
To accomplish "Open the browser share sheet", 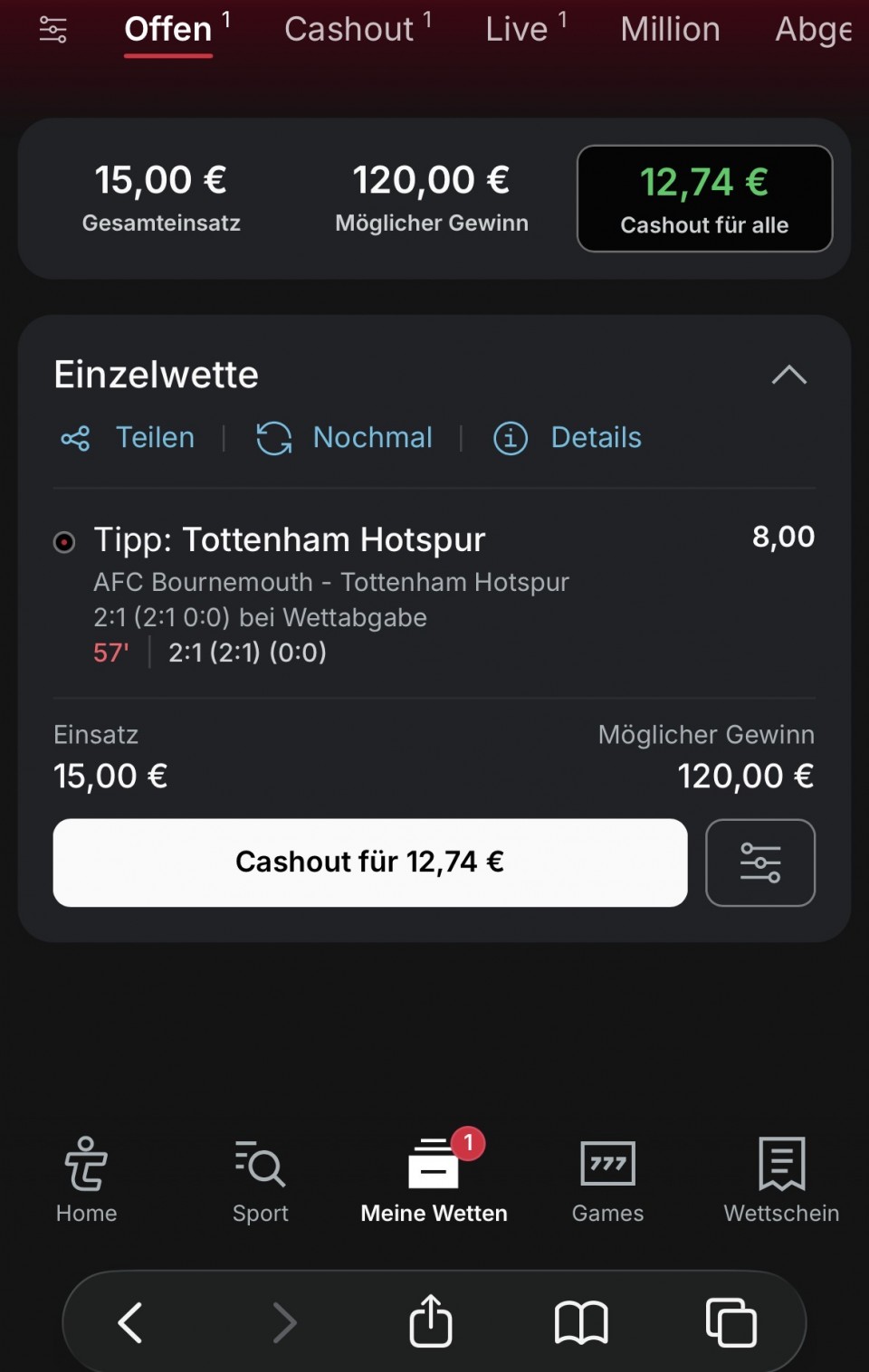I will click(x=431, y=1322).
